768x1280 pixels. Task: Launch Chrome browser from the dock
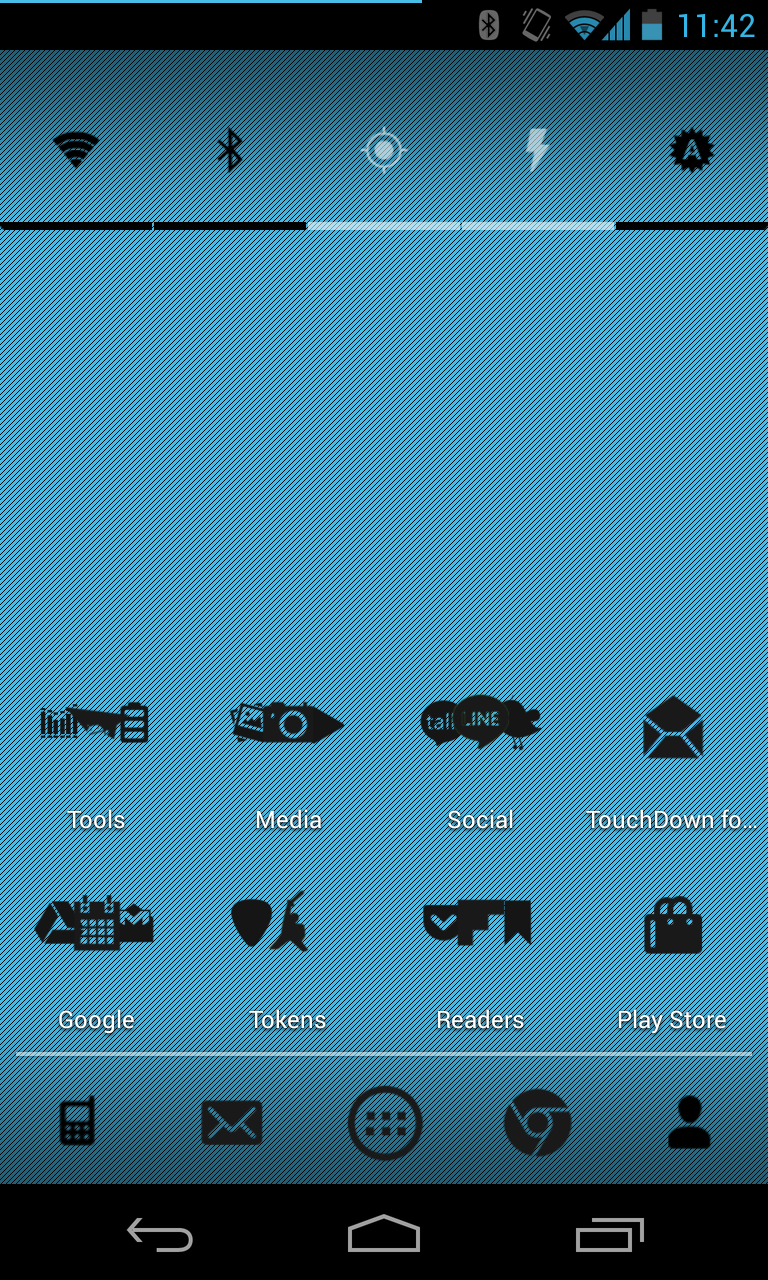click(x=537, y=1122)
